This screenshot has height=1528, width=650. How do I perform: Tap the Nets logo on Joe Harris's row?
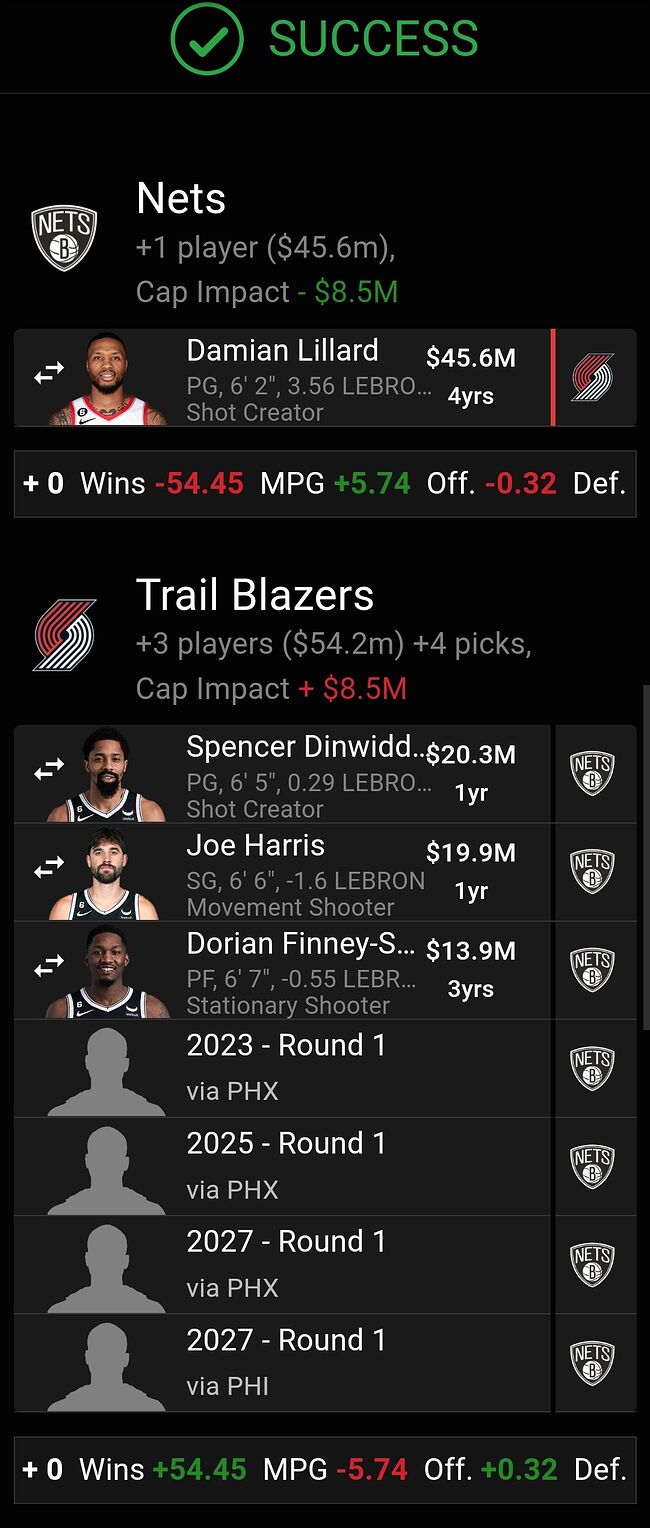(592, 872)
